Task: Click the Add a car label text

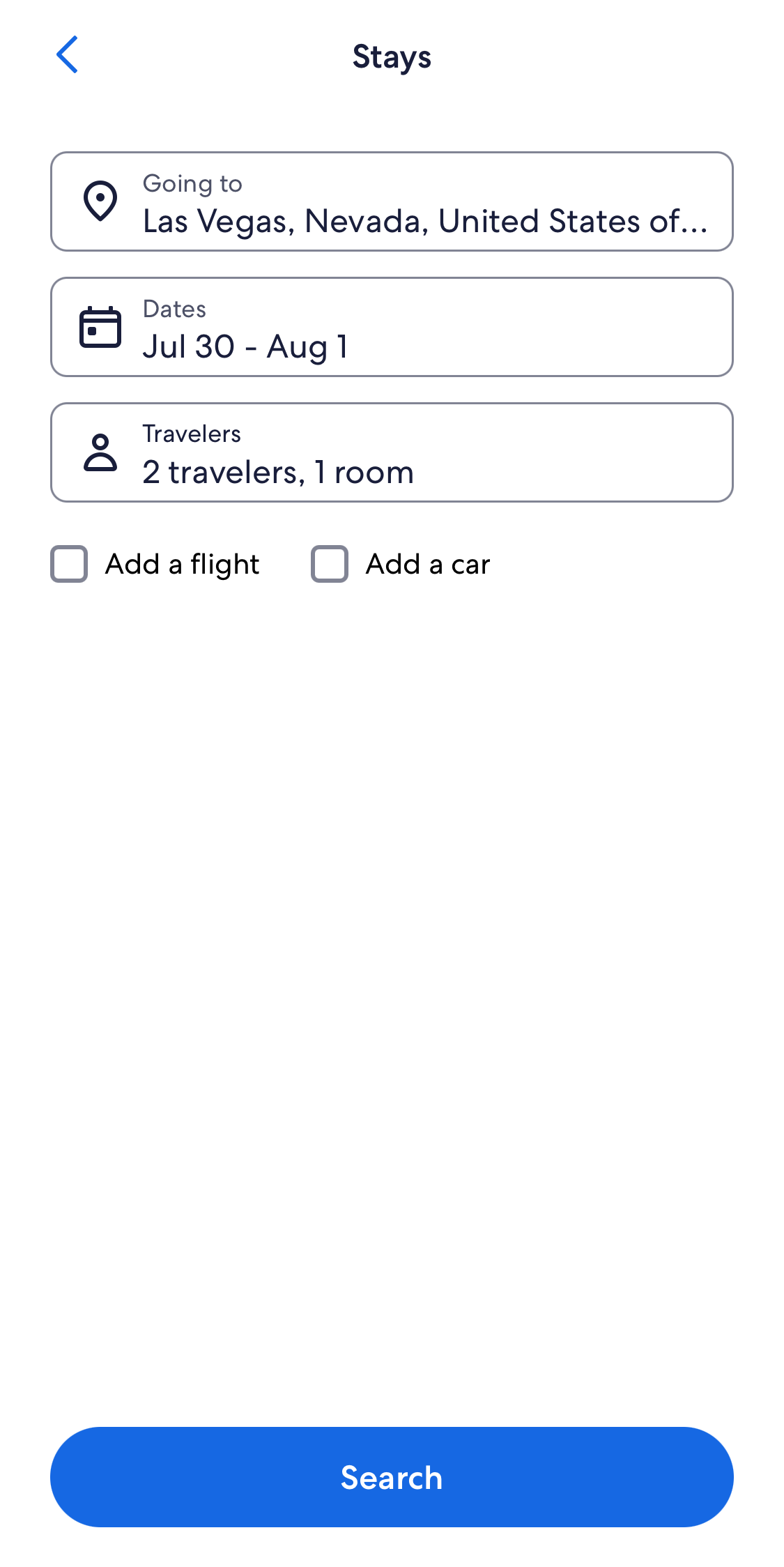Action: coord(426,564)
